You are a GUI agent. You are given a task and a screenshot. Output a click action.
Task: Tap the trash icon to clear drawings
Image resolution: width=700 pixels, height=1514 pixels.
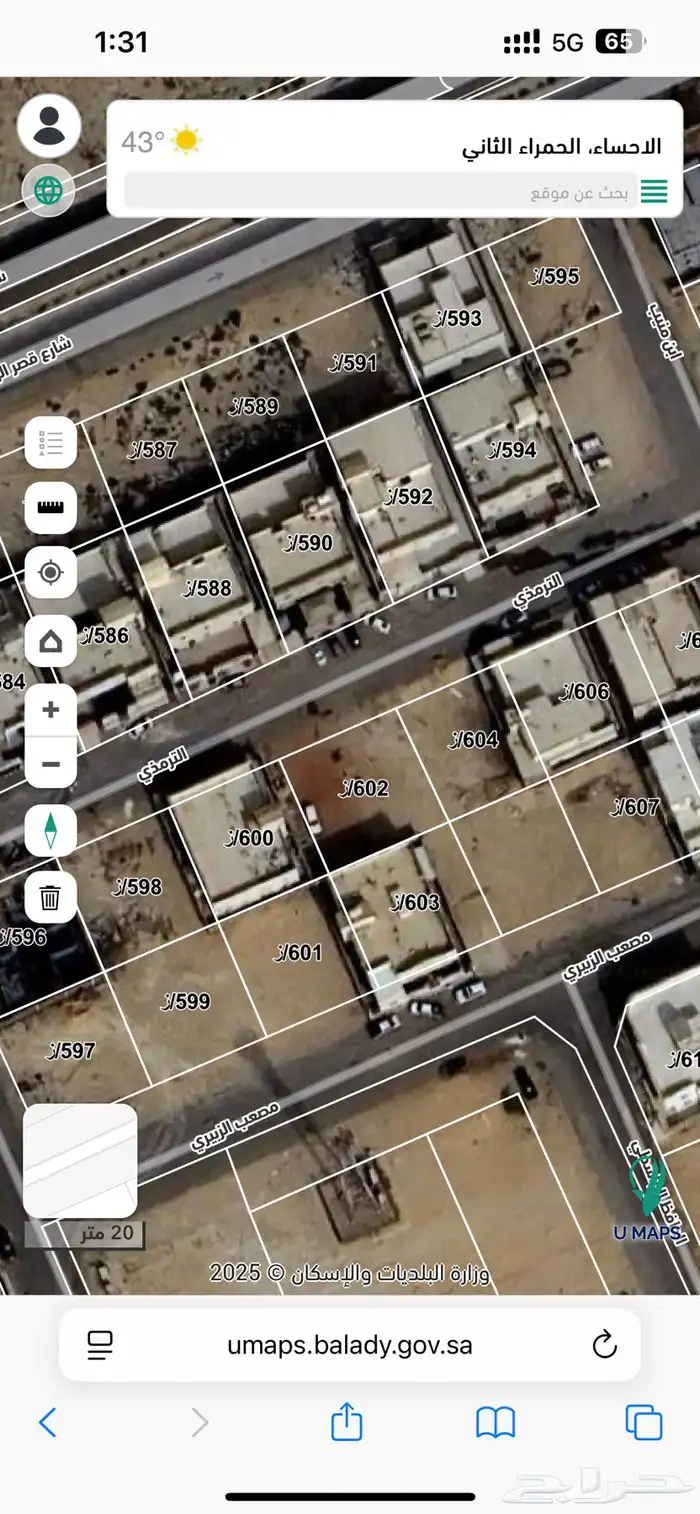pyautogui.click(x=50, y=896)
